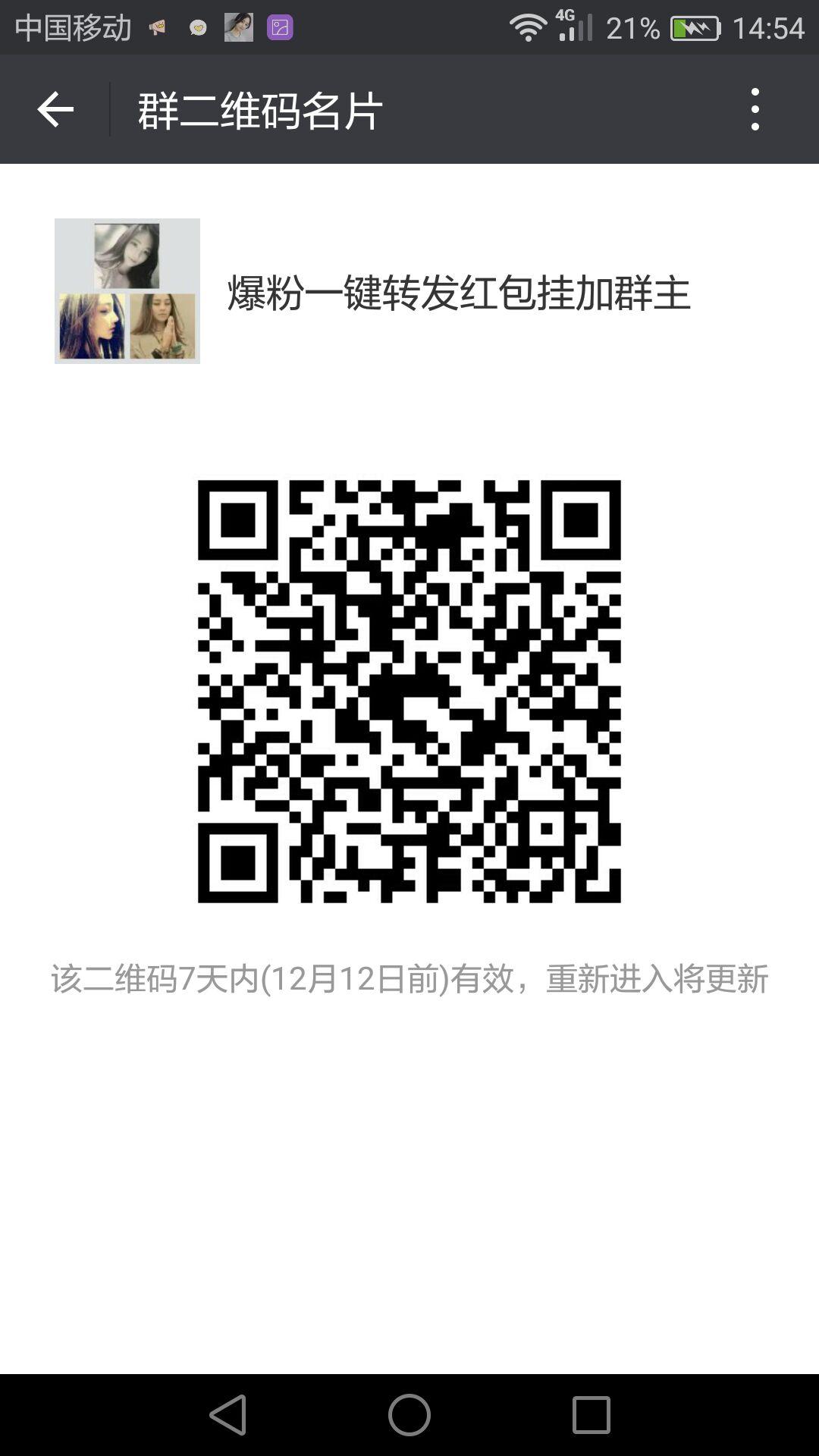
Task: Open the recent apps view
Action: (x=591, y=1415)
